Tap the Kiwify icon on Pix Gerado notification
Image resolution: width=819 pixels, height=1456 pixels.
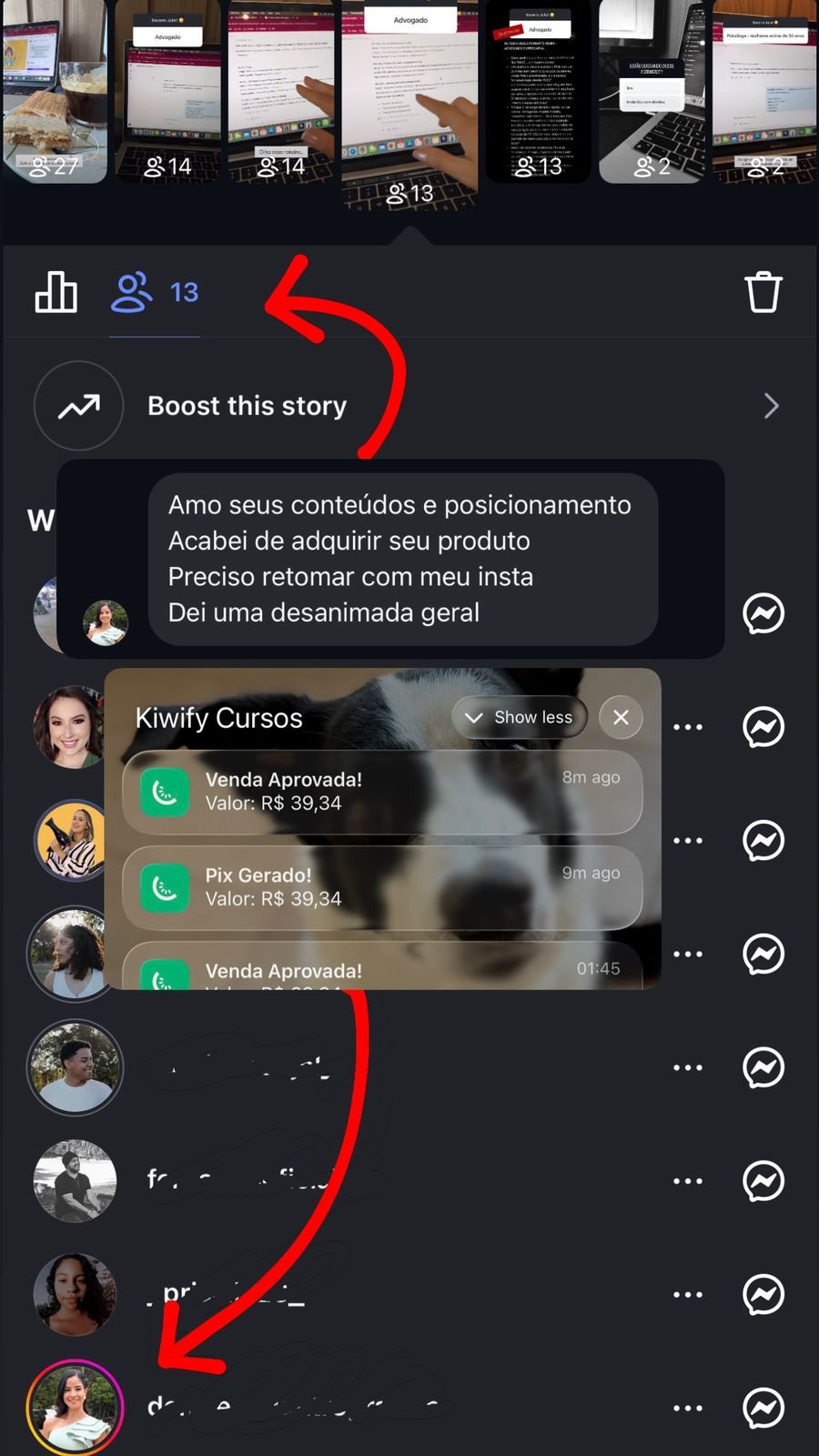tap(164, 887)
